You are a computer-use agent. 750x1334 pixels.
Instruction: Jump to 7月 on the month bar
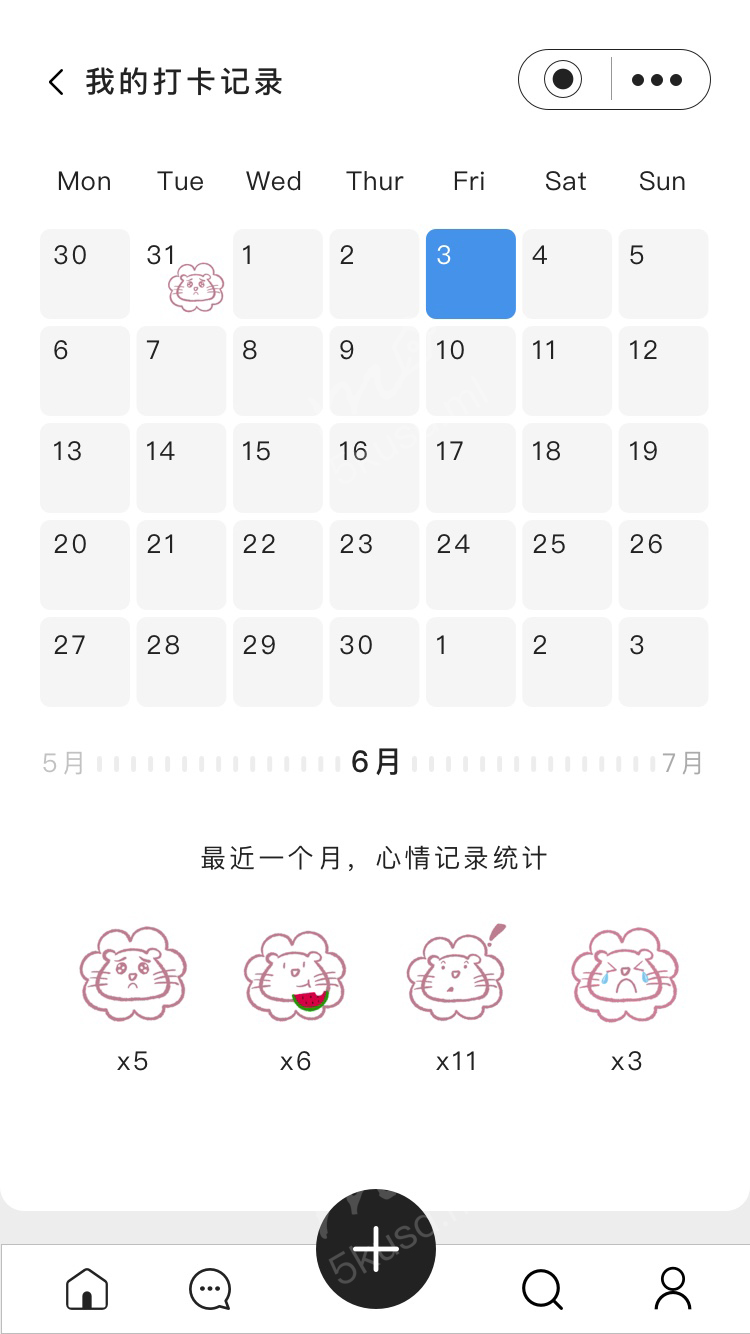coord(684,764)
